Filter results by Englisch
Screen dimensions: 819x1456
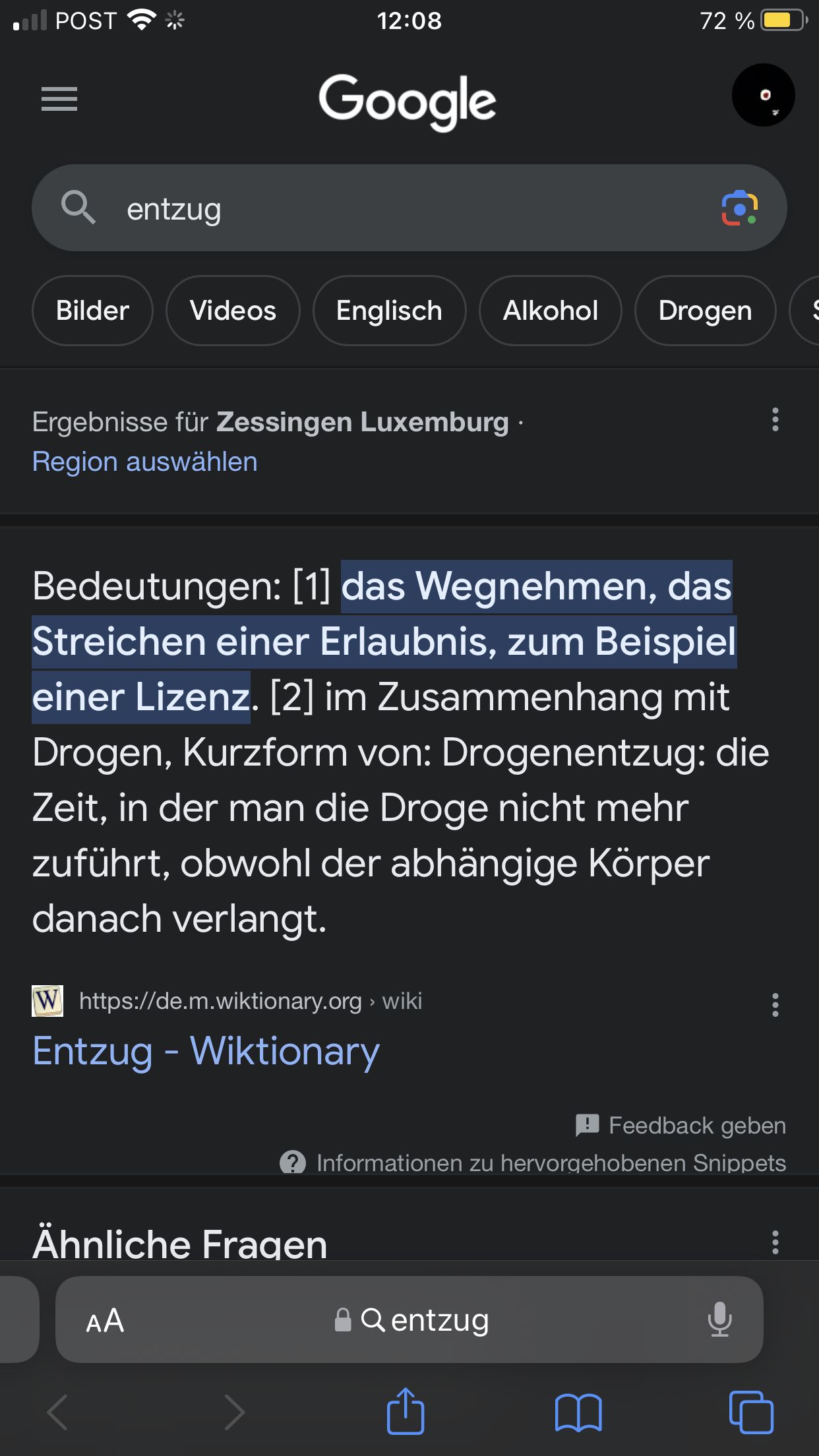click(389, 311)
